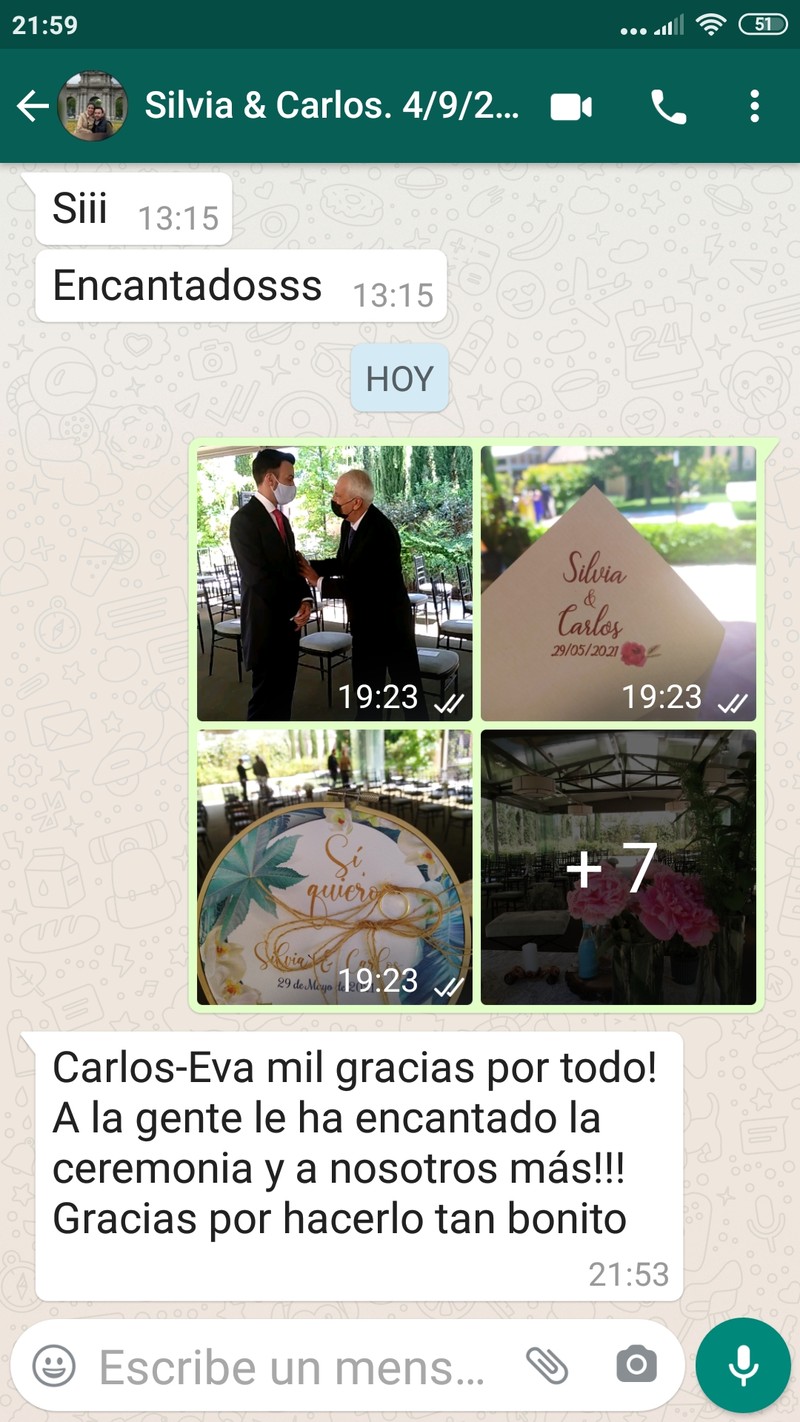View the Silvia & Carlos envelope photo
This screenshot has height=1422, width=800.
point(618,583)
